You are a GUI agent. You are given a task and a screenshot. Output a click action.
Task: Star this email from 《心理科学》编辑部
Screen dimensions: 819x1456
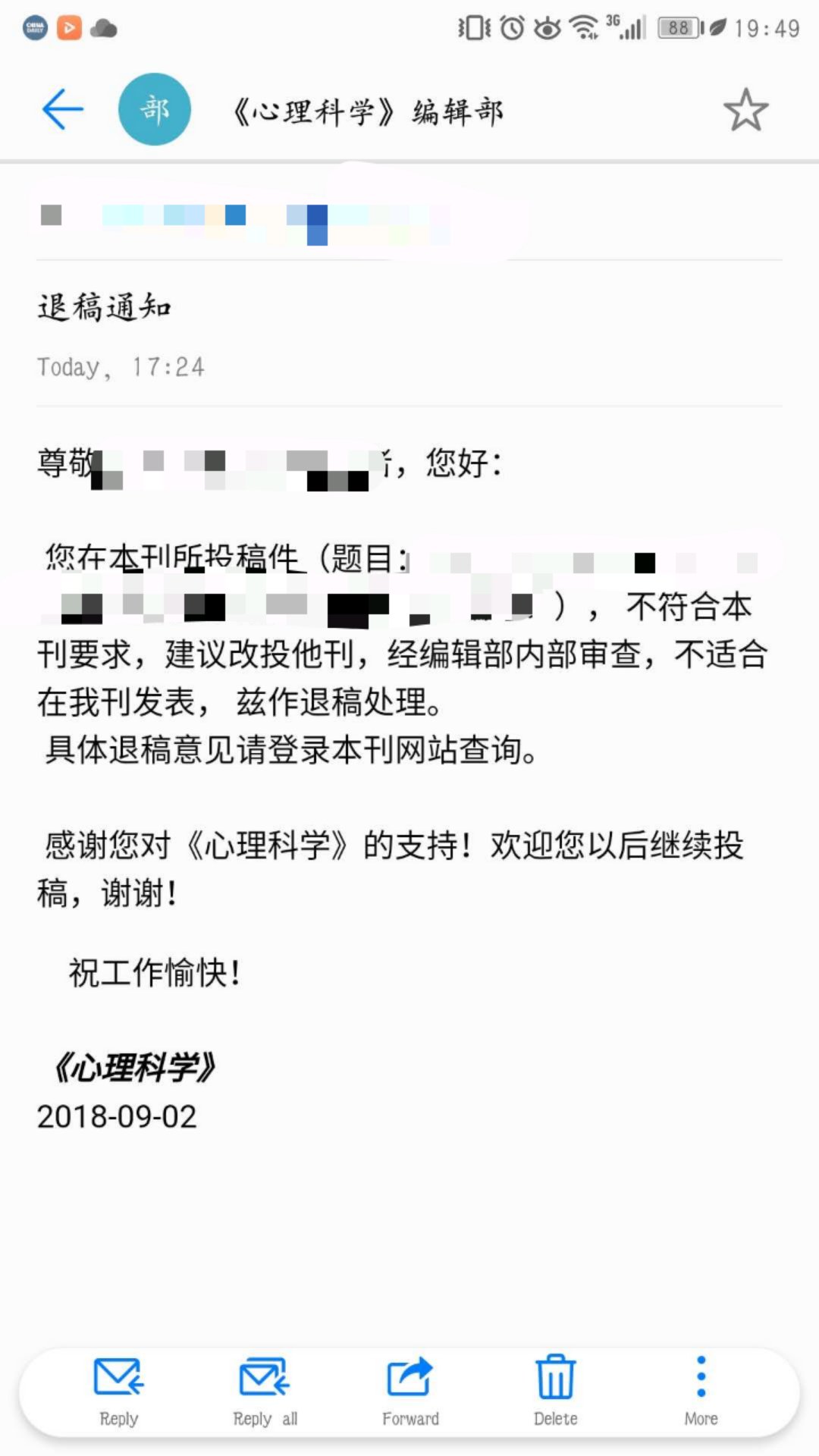tap(745, 111)
